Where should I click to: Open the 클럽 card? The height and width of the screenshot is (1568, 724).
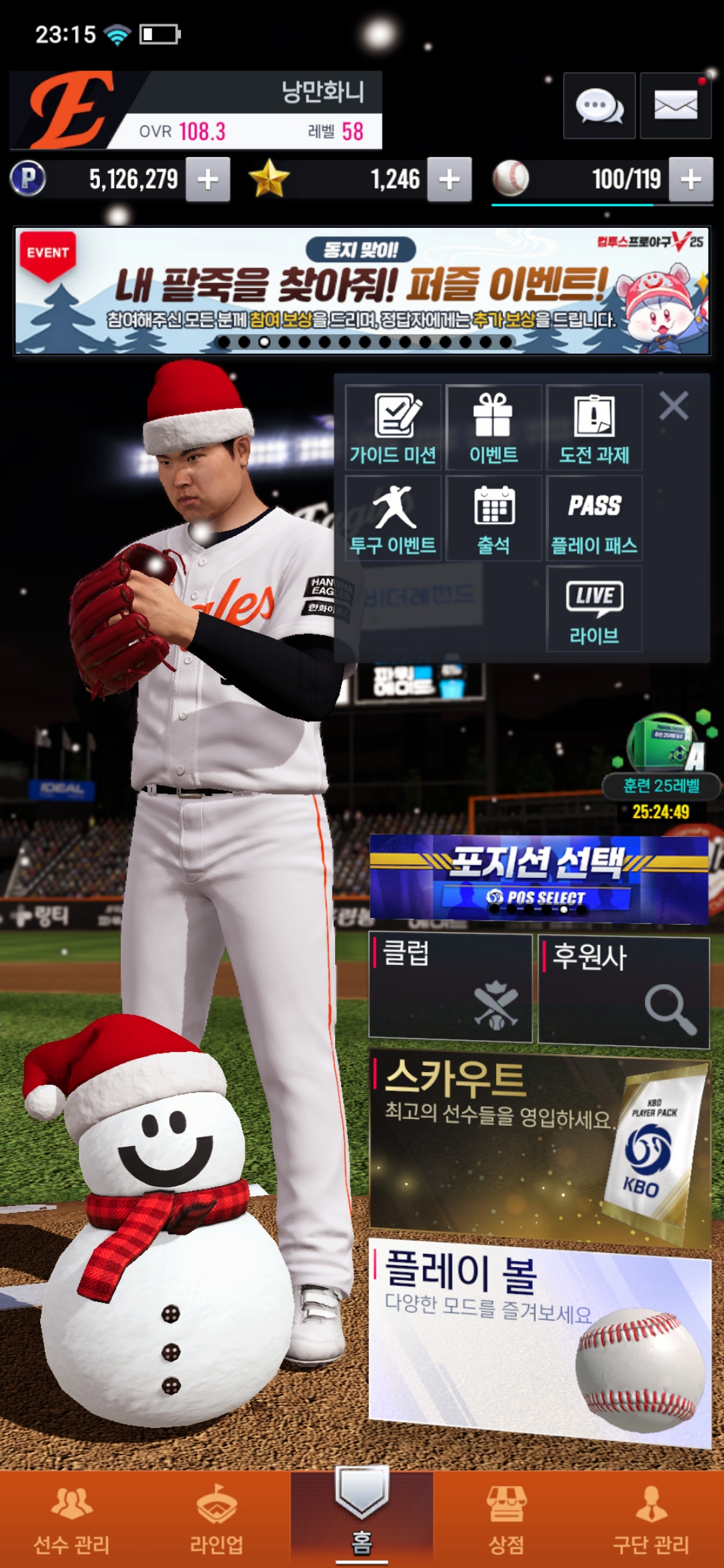tap(450, 988)
